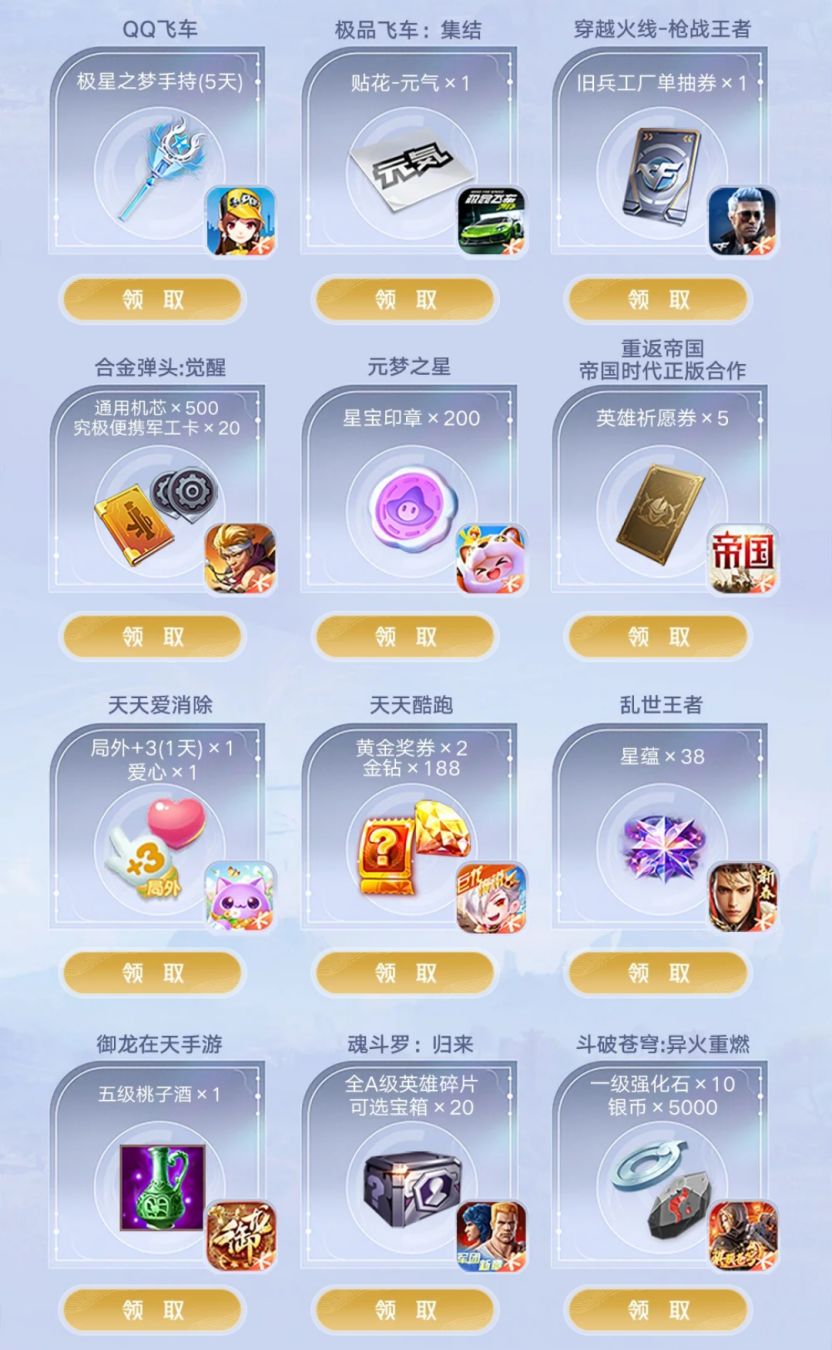Image resolution: width=832 pixels, height=1350 pixels.
Task: Claim the 贴花-元气 sticker reward
Action: click(x=404, y=299)
